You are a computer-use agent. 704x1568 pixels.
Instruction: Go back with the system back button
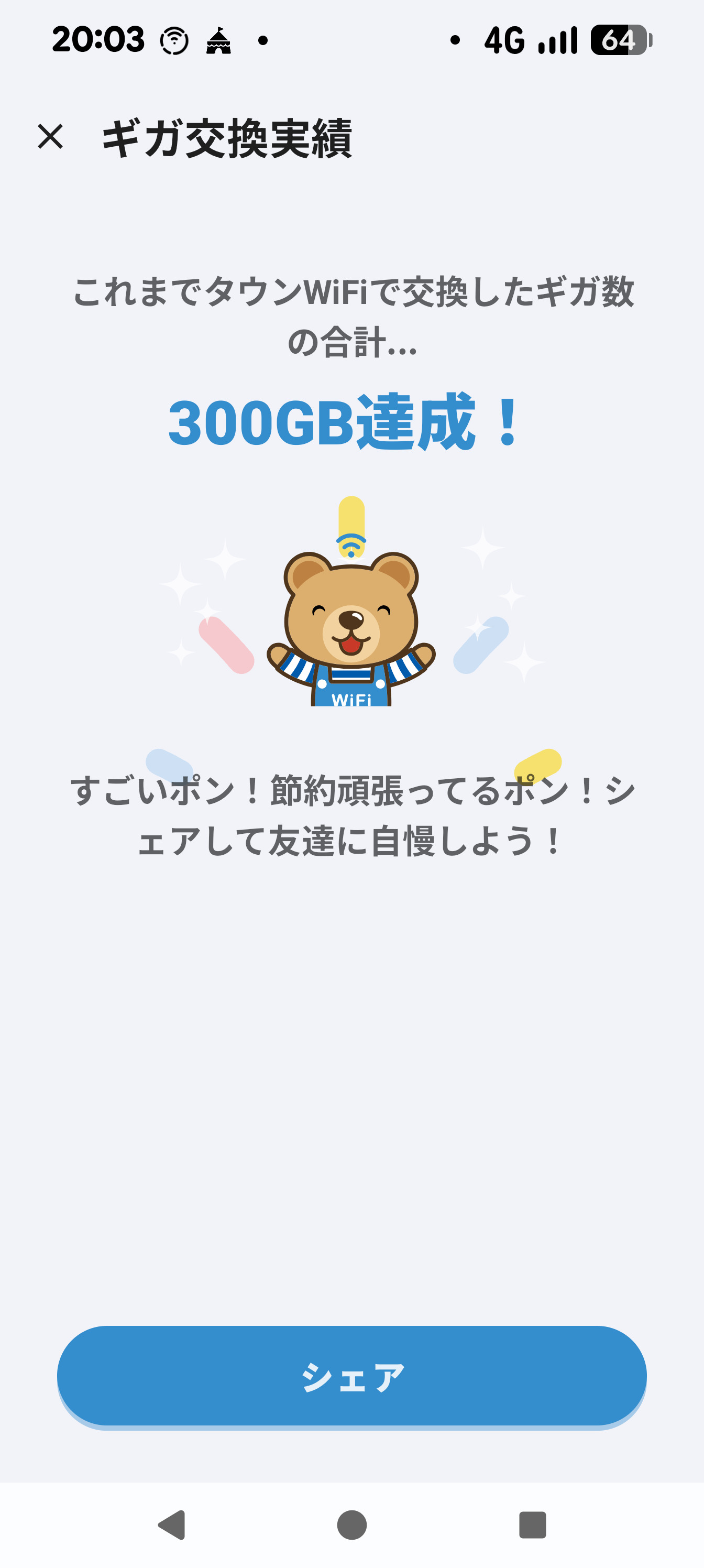point(172,1524)
